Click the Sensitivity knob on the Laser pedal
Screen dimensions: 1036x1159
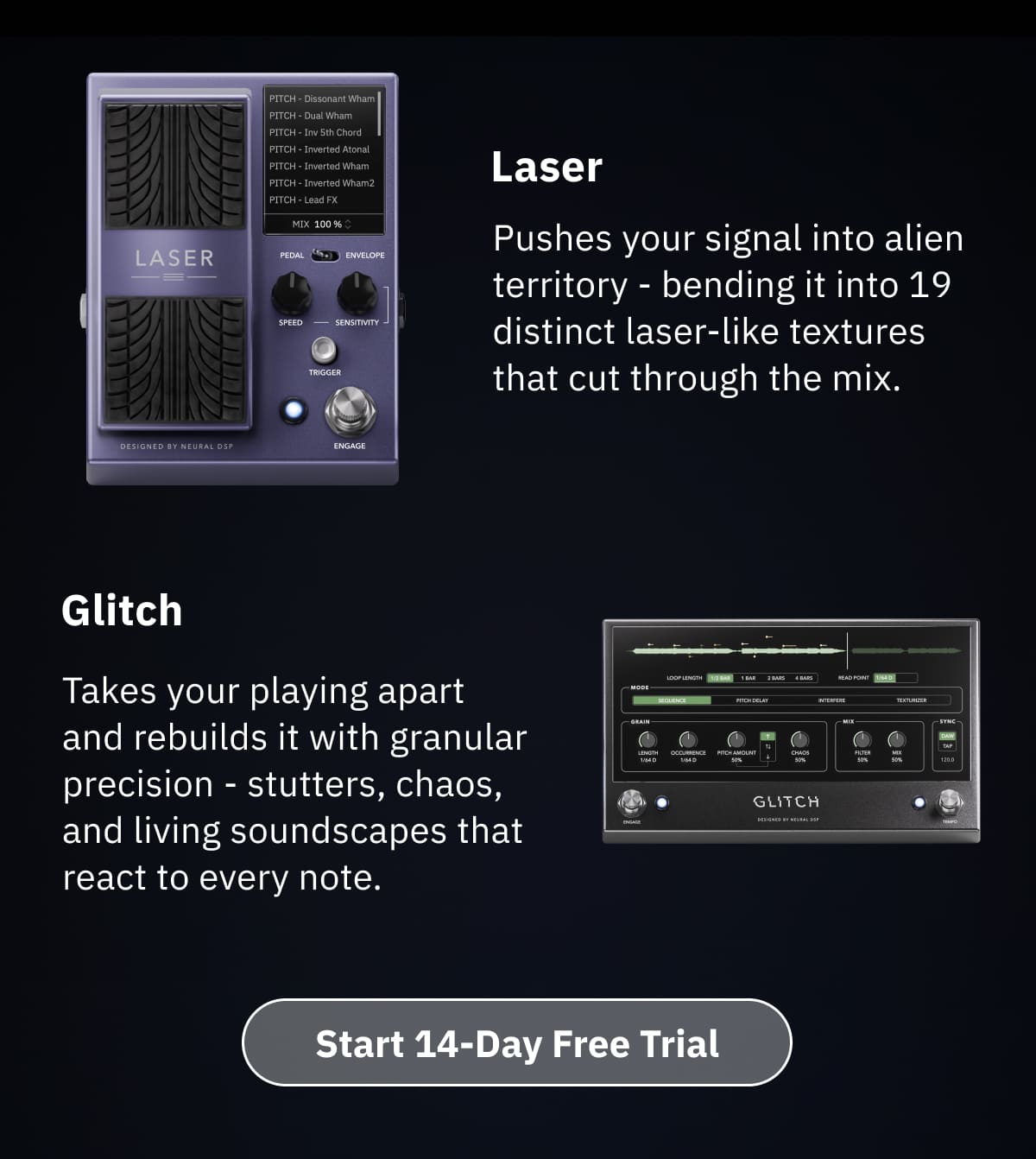point(357,294)
